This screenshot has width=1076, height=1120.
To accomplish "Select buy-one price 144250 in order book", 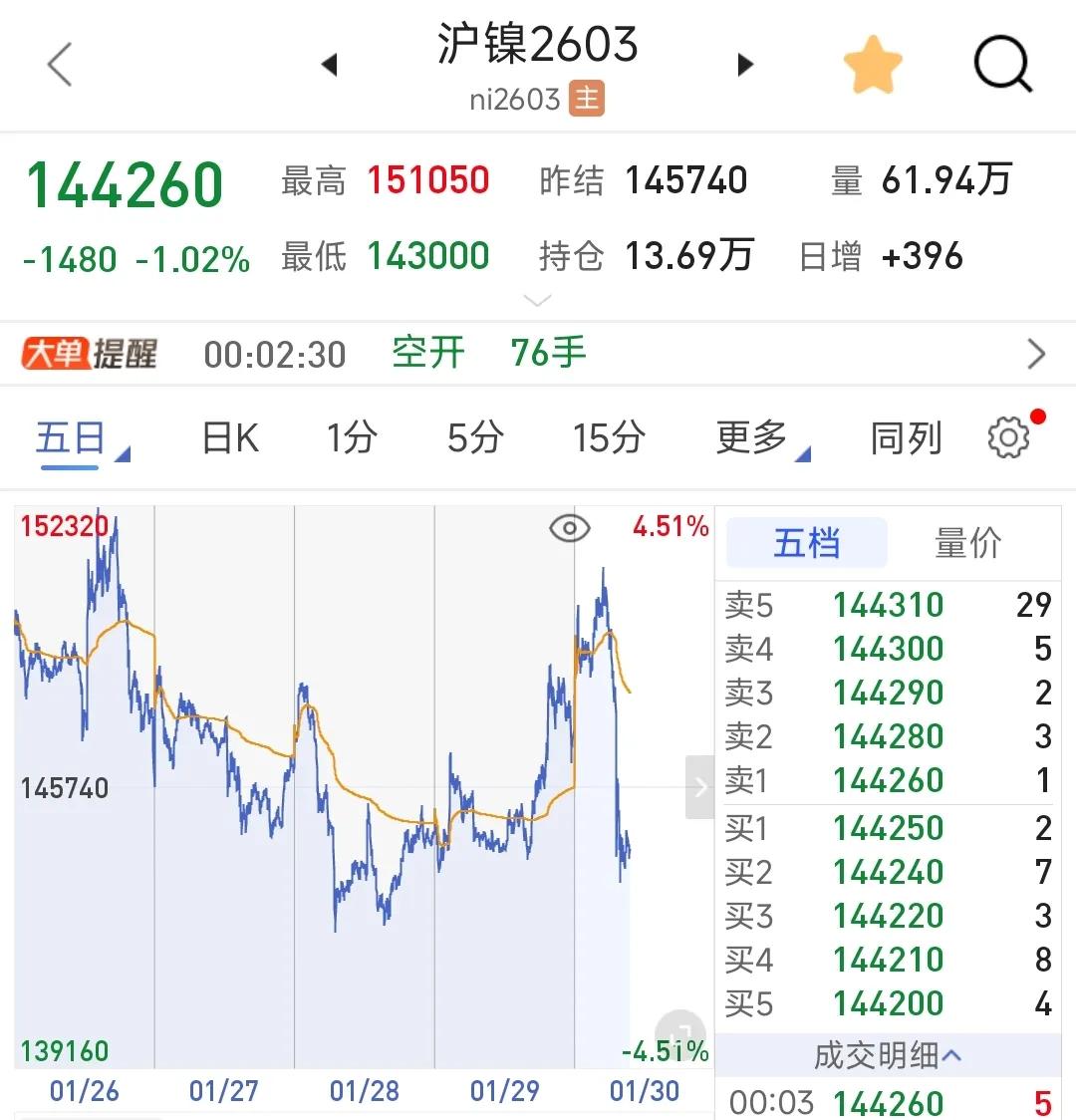I will tap(888, 828).
